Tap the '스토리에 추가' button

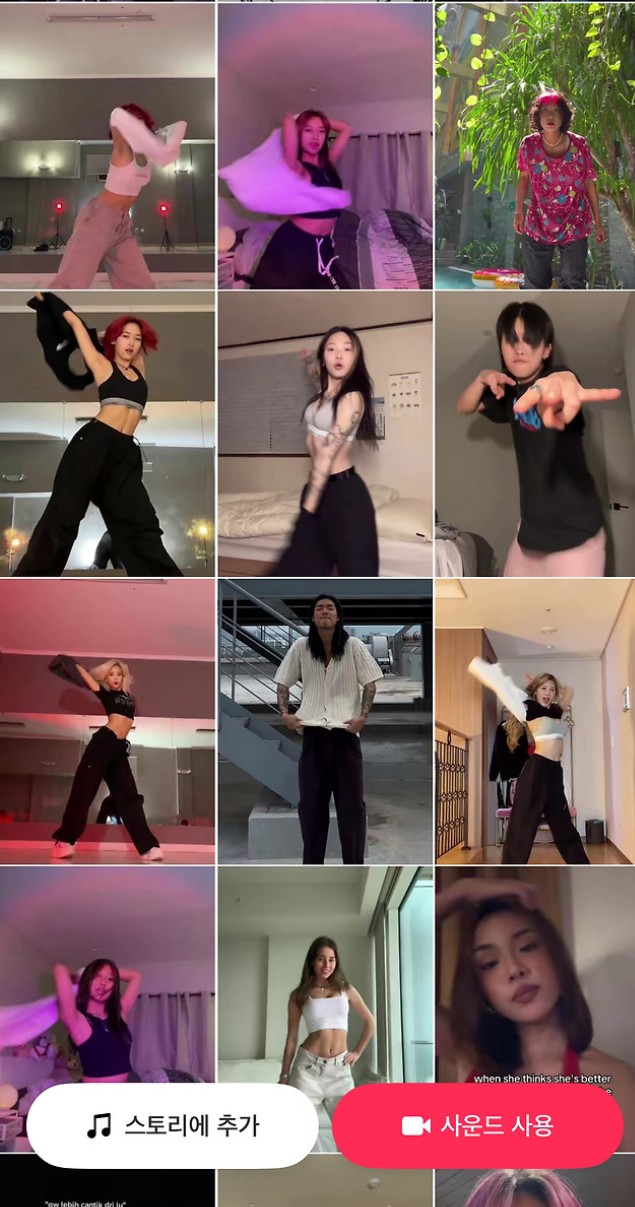(172, 1125)
